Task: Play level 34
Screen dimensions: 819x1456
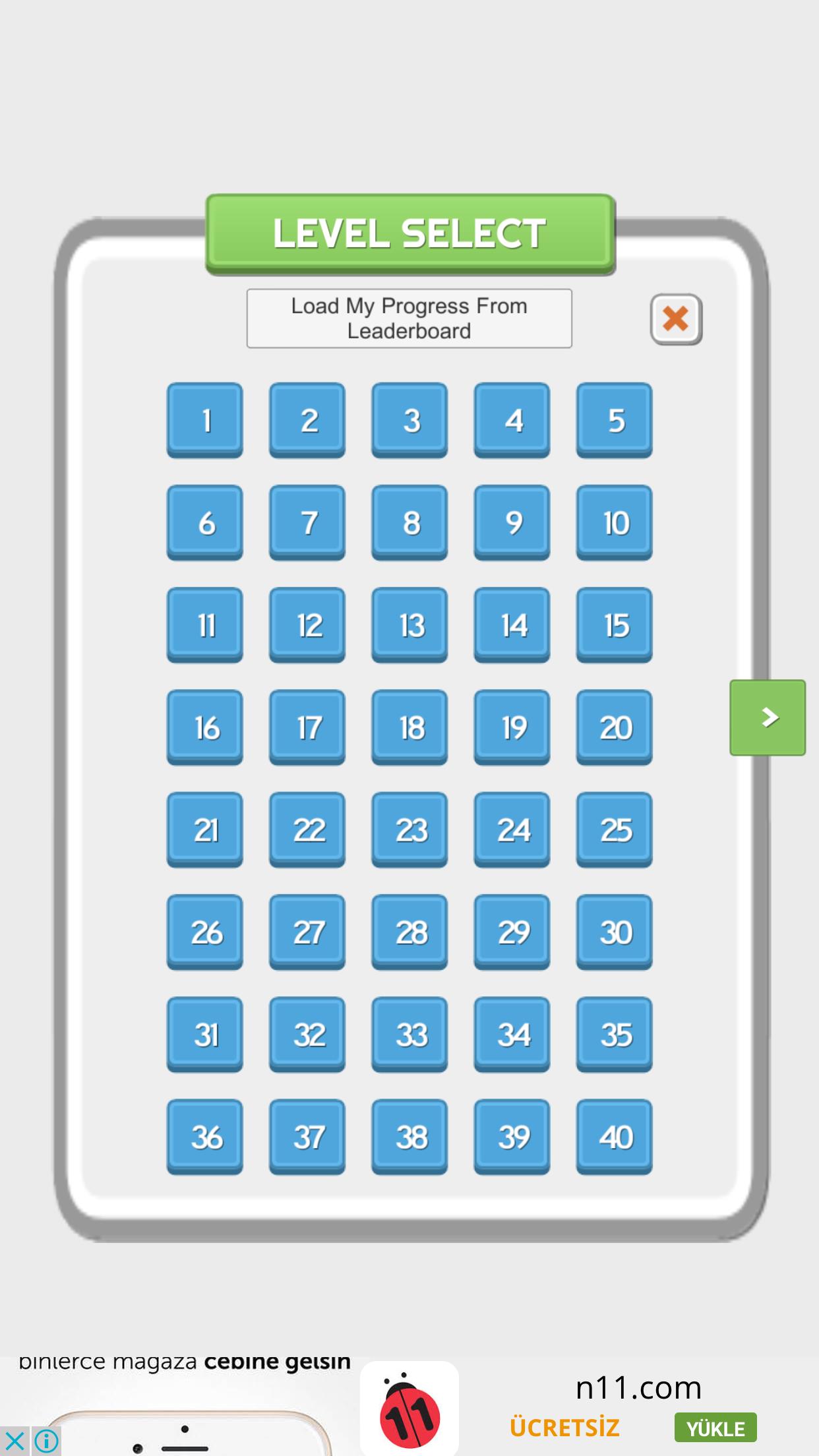Action: pyautogui.click(x=512, y=1035)
